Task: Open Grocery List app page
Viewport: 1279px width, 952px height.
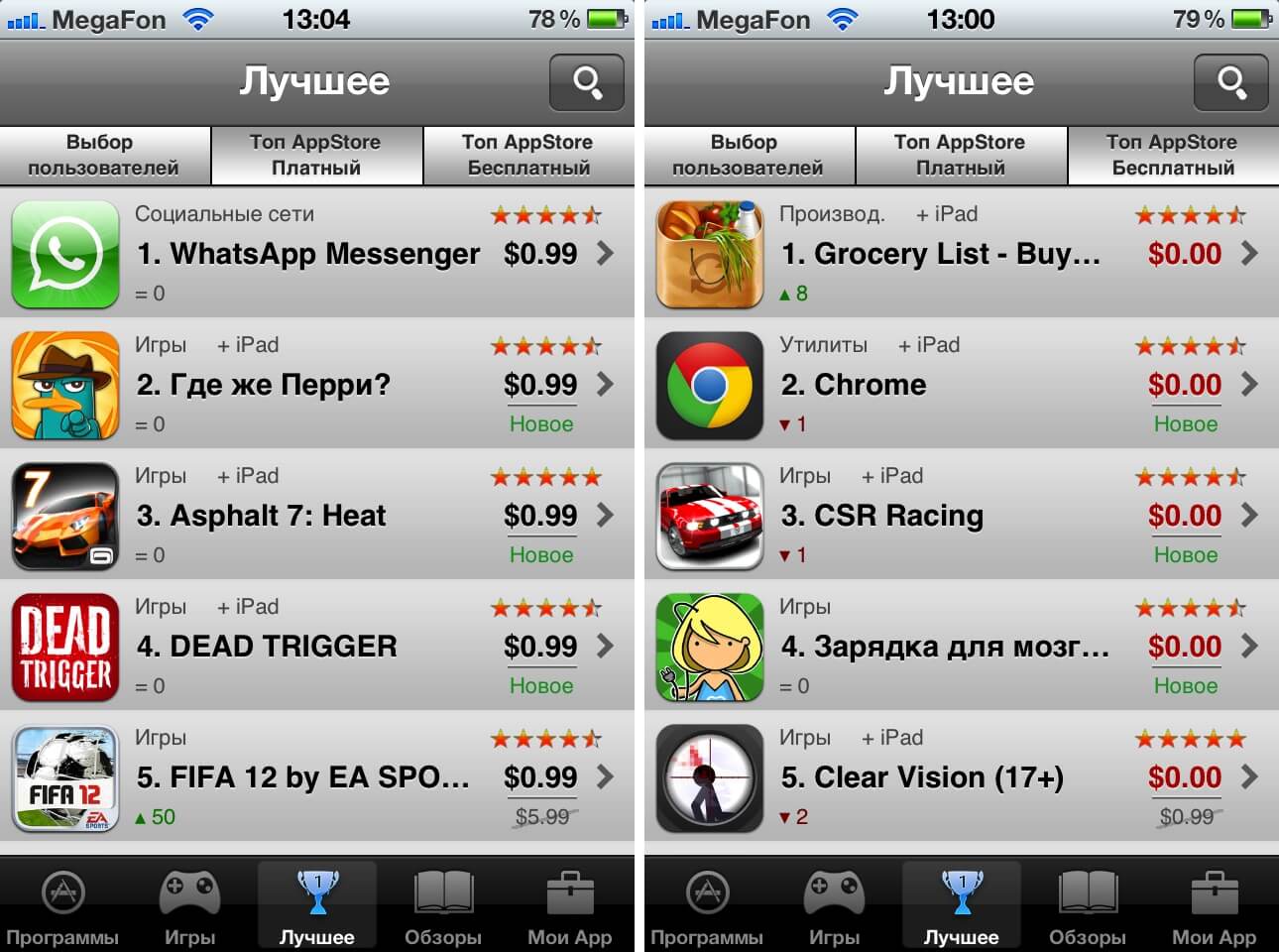Action: tap(940, 254)
